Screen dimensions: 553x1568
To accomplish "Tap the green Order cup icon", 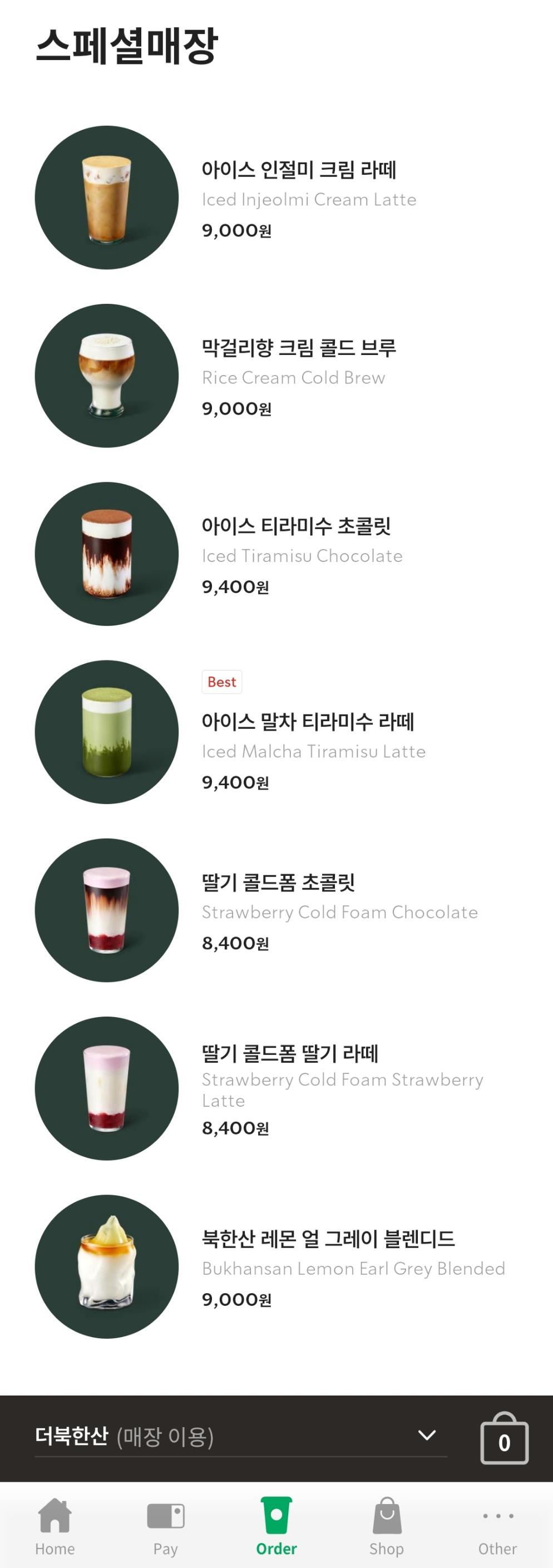I will point(276,1516).
